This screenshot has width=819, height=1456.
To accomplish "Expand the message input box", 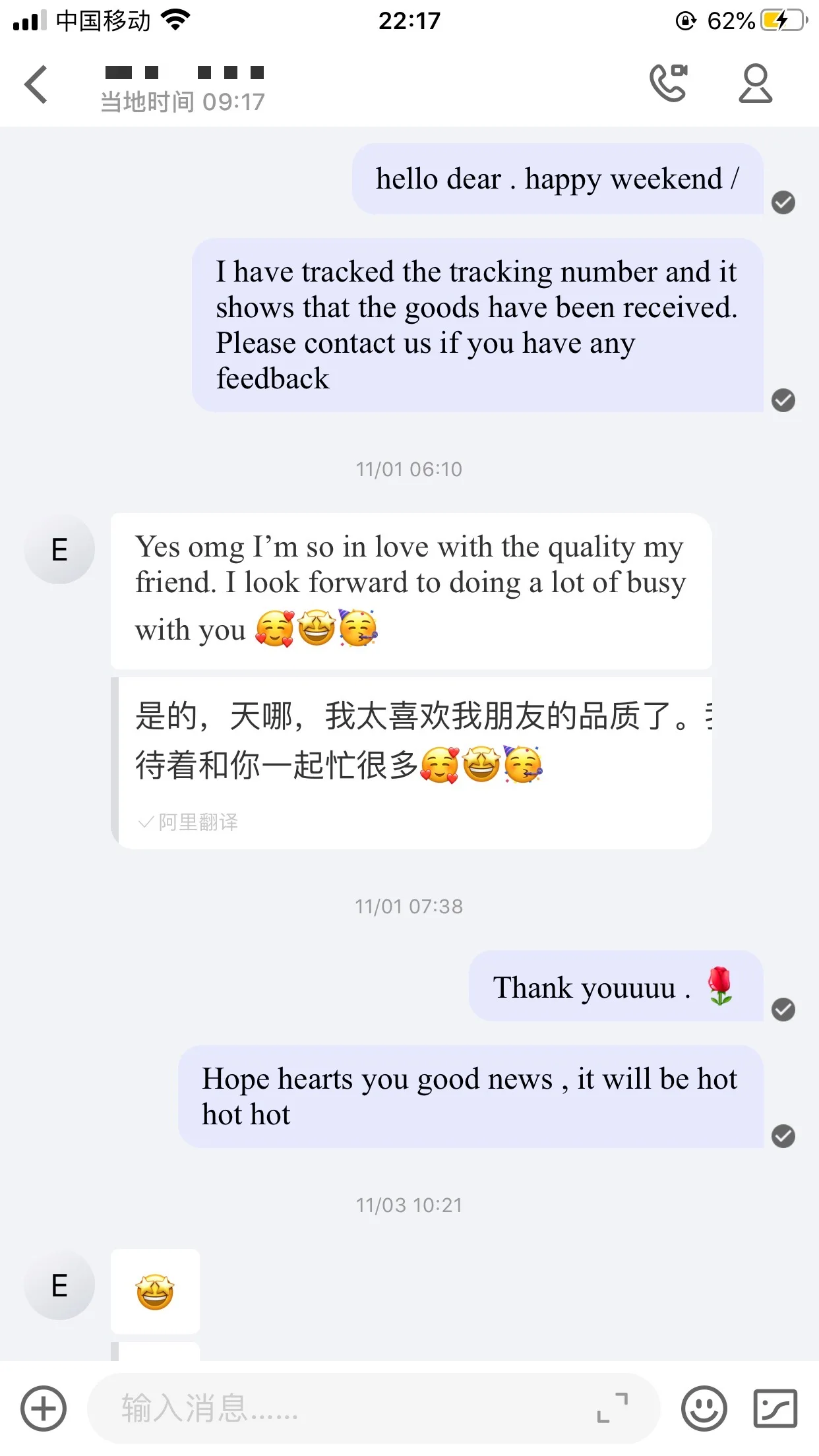I will click(613, 1409).
